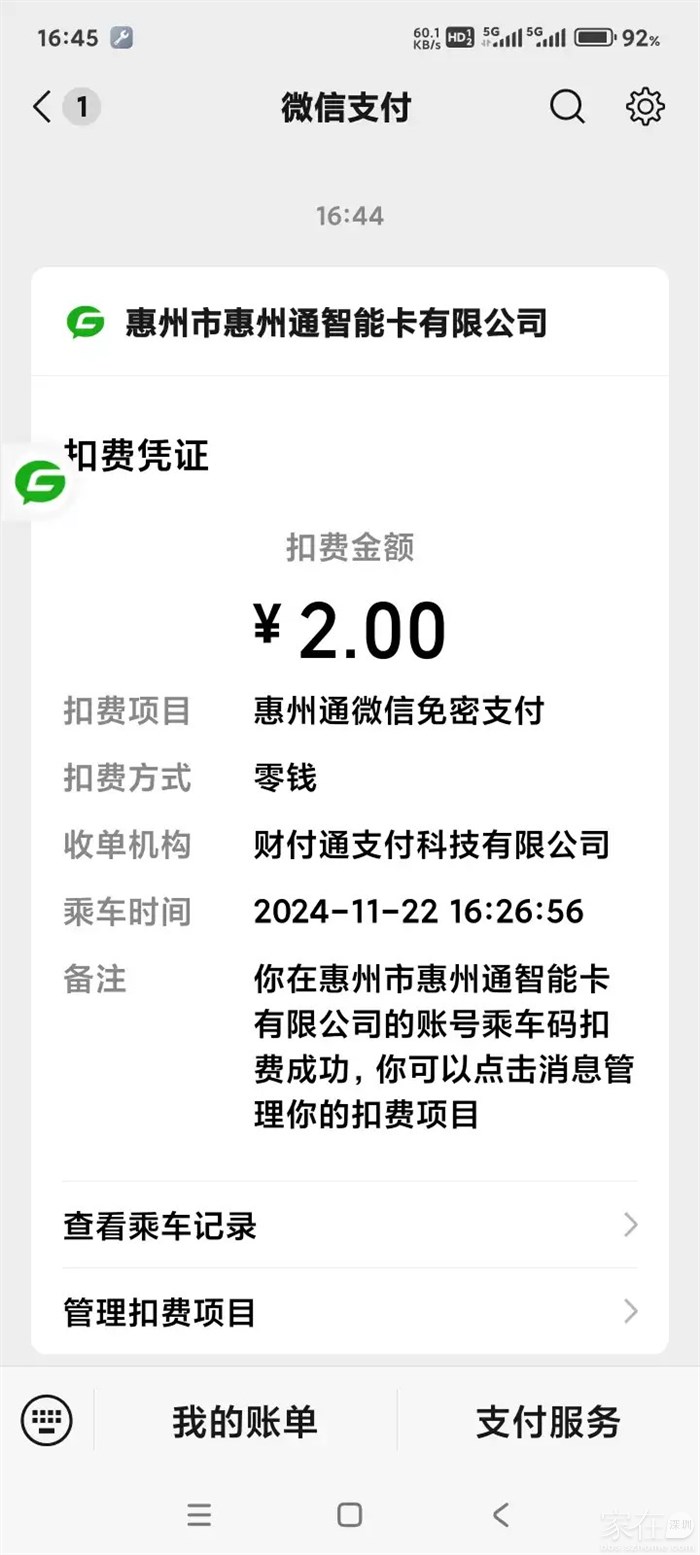Open 支付服务 menu
This screenshot has height=1555, width=700.
click(x=548, y=1421)
